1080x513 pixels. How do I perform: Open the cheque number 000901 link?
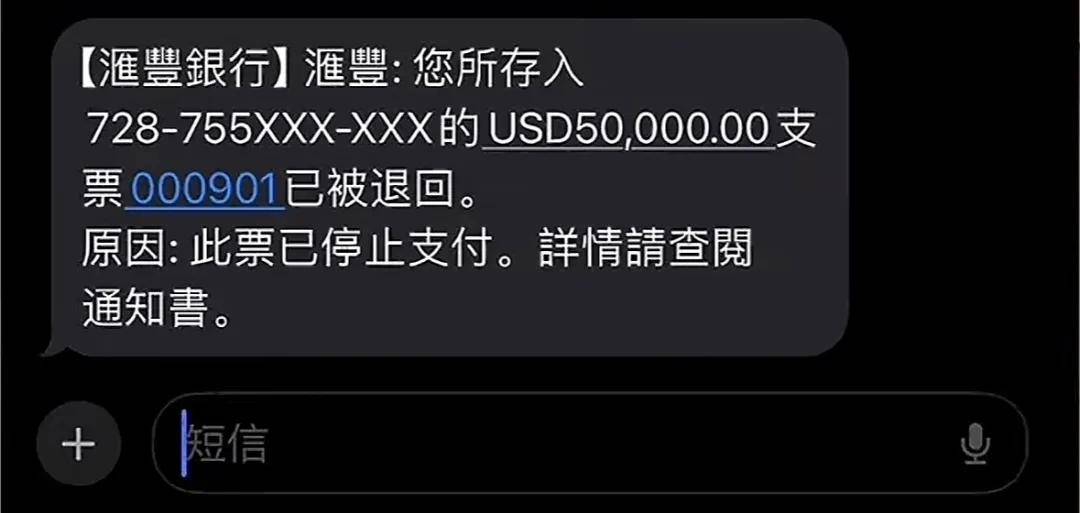[205, 189]
